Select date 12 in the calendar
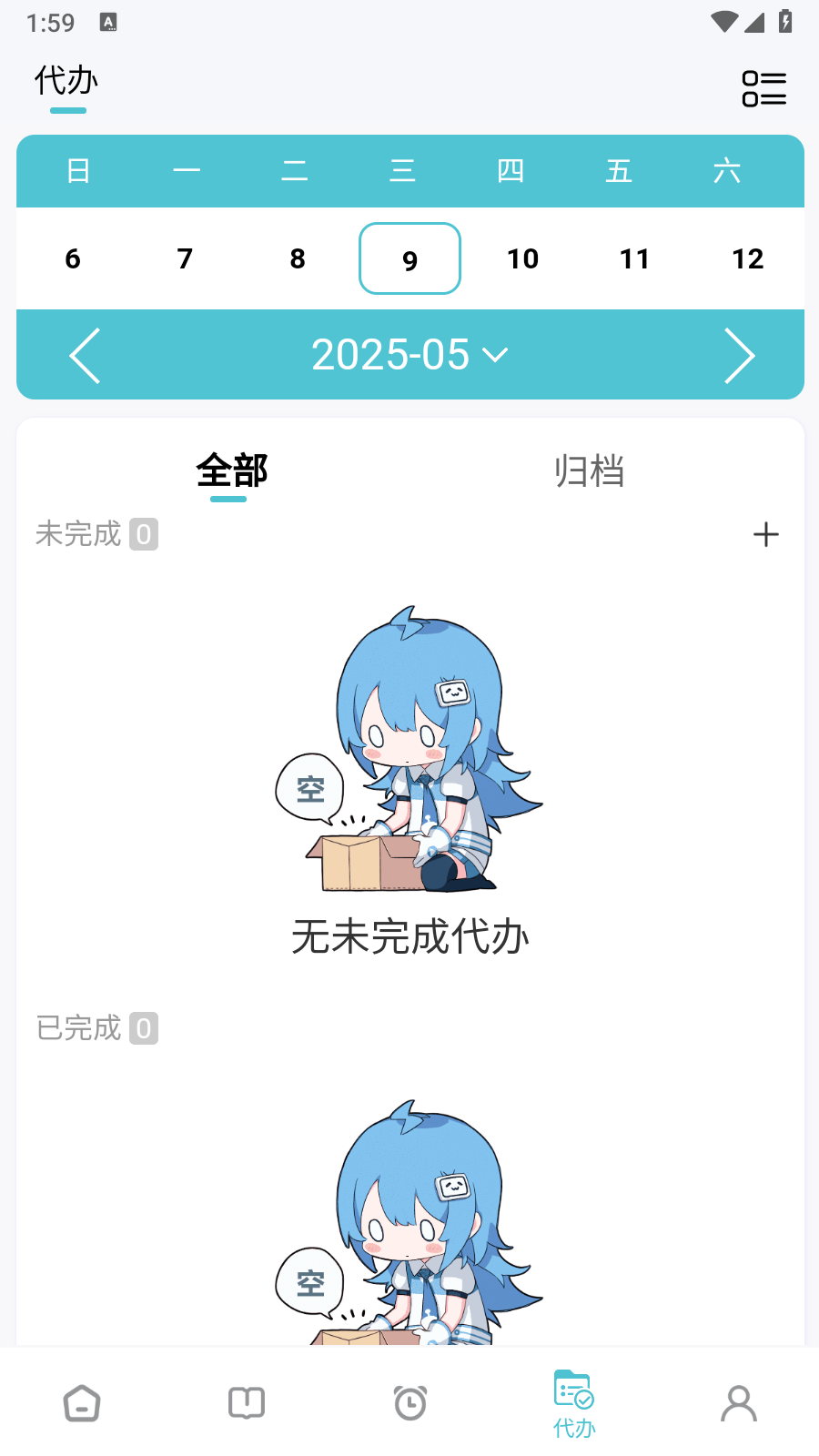The image size is (819, 1456). pyautogui.click(x=747, y=258)
